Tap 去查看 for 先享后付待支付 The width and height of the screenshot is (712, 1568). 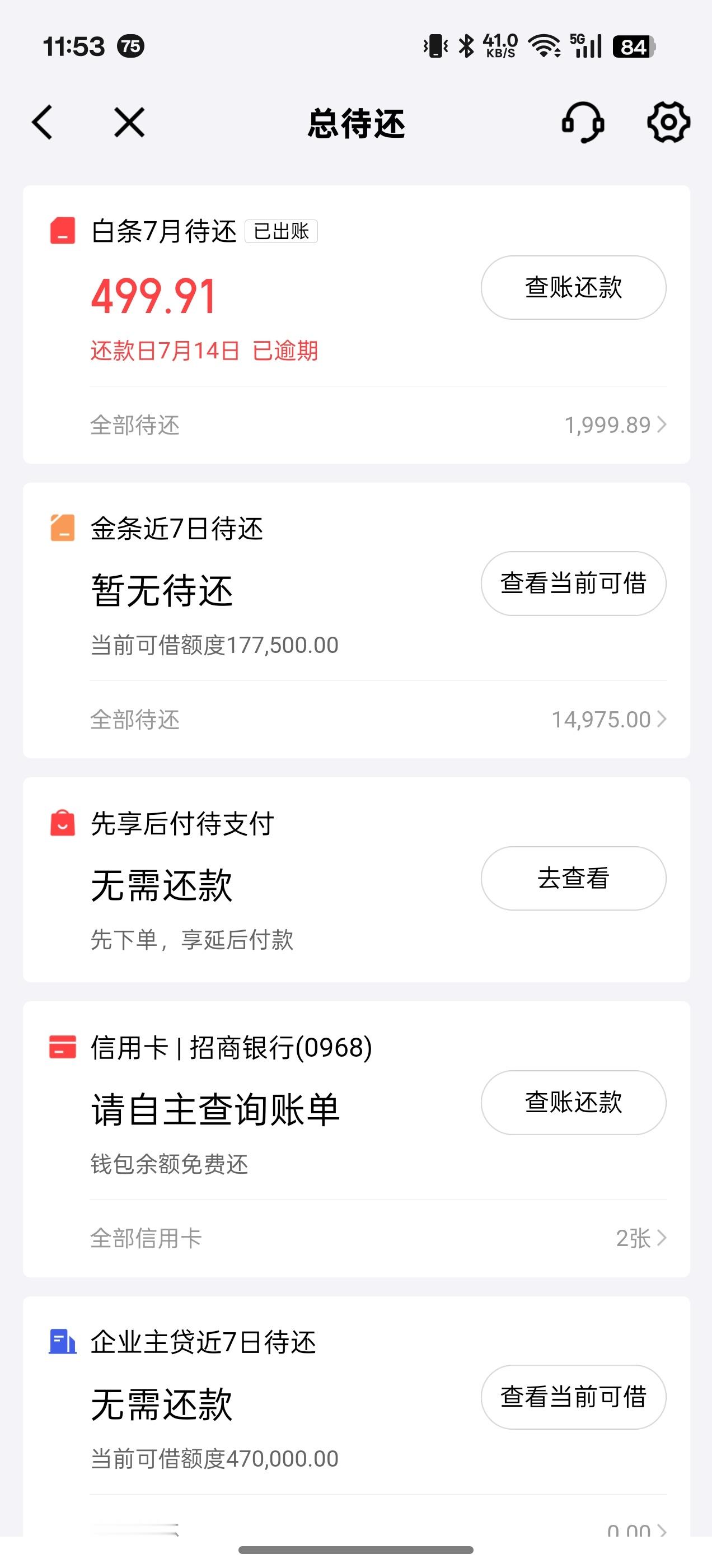click(x=573, y=878)
